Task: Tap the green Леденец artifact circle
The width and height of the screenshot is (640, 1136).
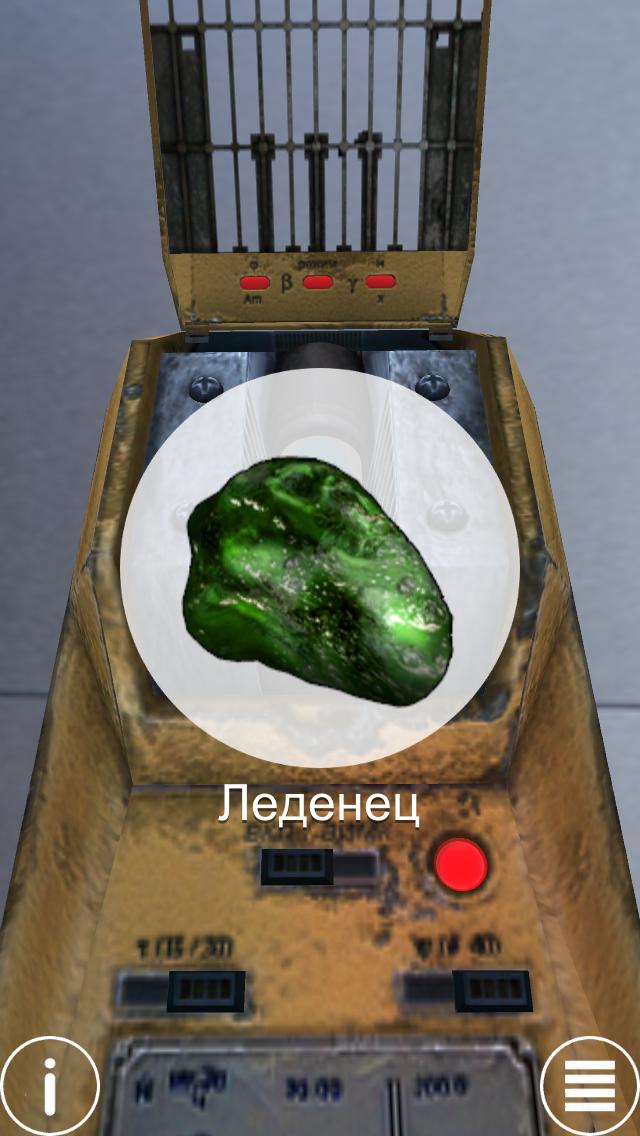Action: [x=319, y=567]
